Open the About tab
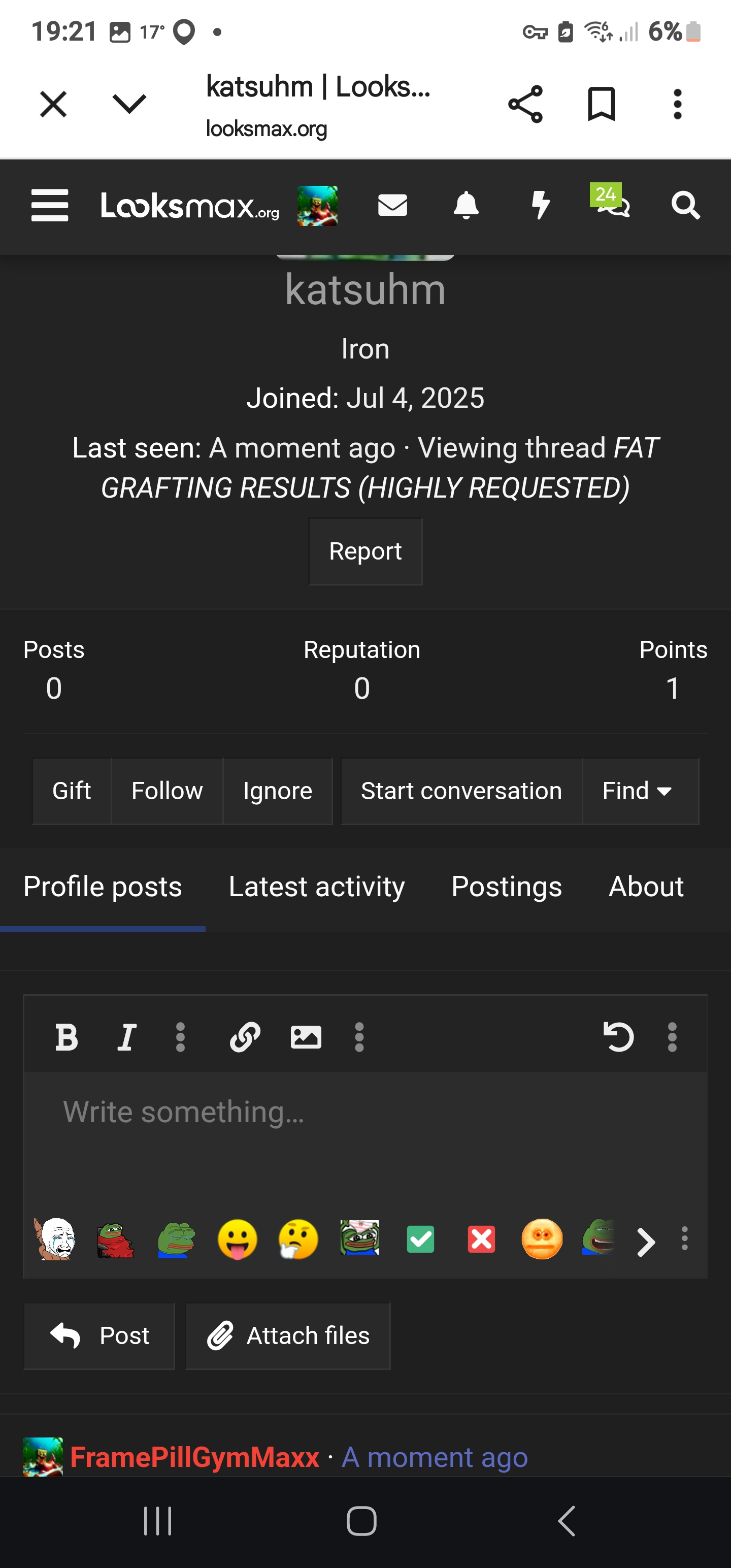Viewport: 731px width, 1568px height. pos(646,887)
